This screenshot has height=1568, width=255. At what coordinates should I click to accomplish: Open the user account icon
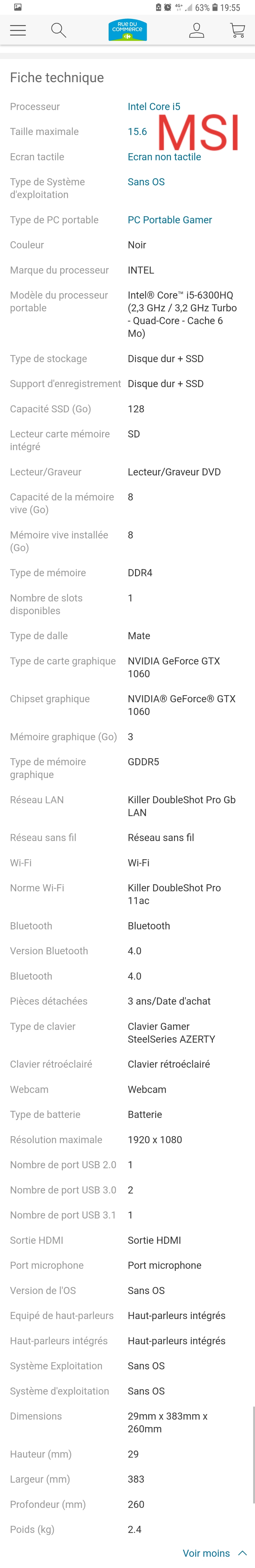pyautogui.click(x=196, y=31)
